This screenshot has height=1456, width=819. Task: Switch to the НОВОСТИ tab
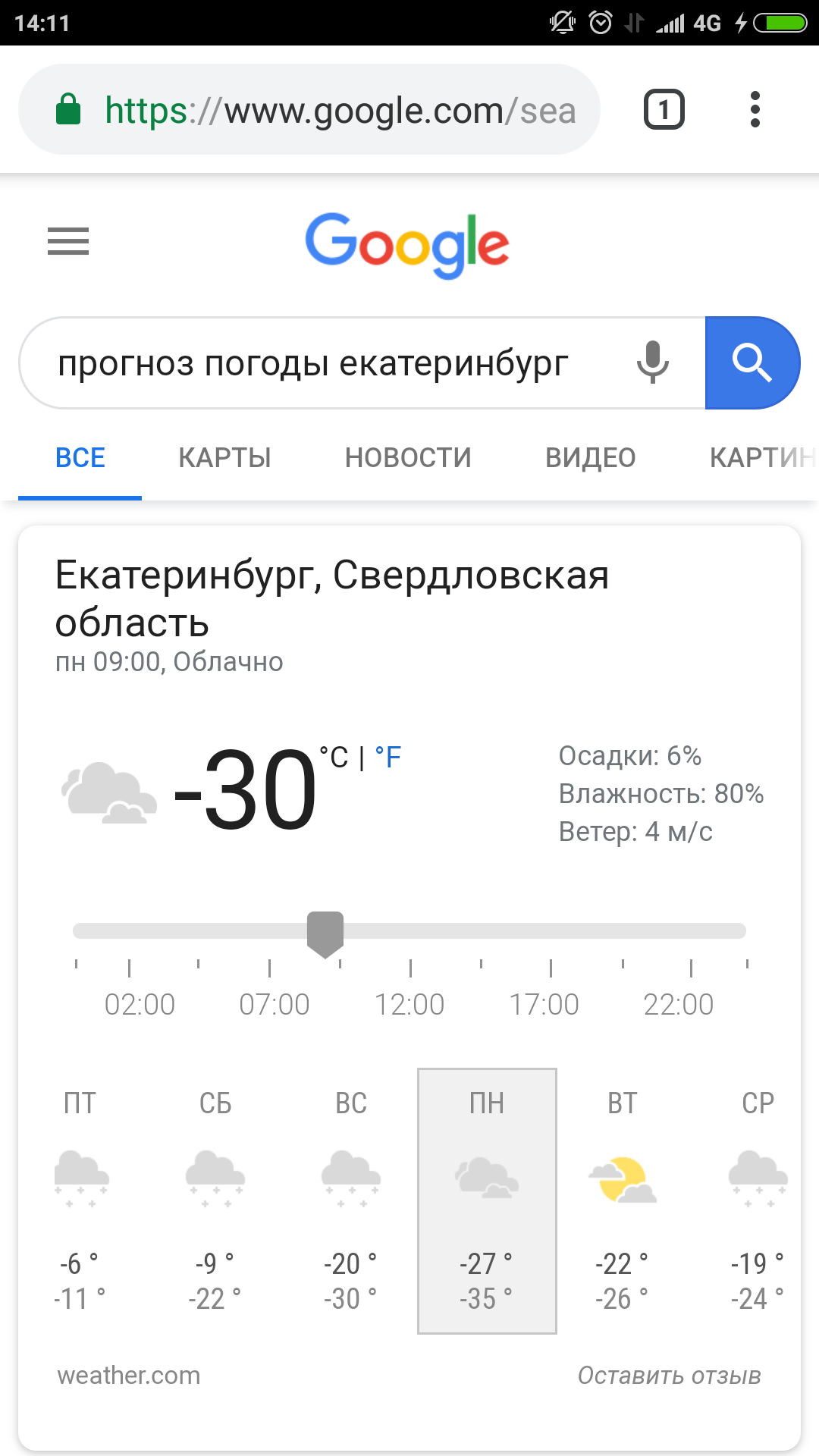(x=408, y=458)
